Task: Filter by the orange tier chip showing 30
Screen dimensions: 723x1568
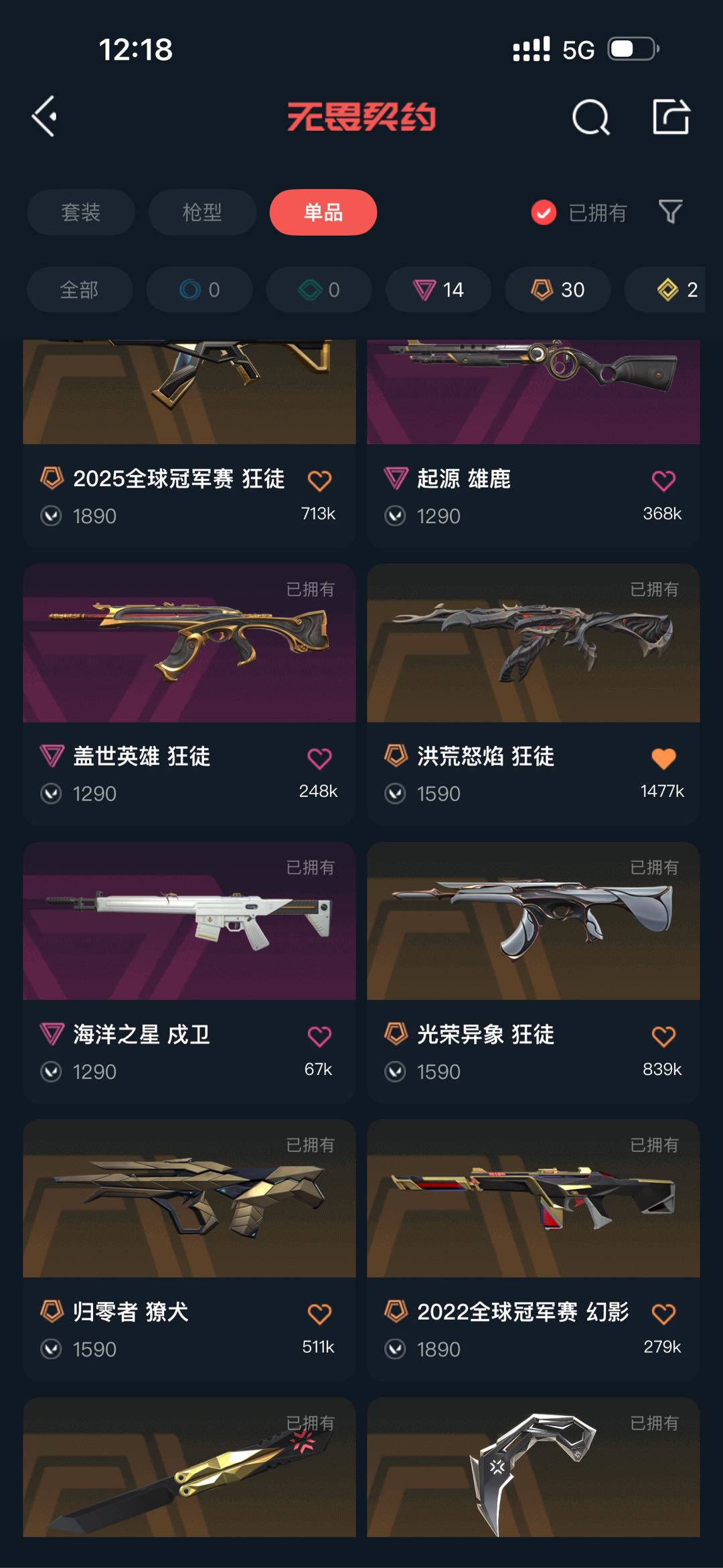Action: pyautogui.click(x=558, y=289)
